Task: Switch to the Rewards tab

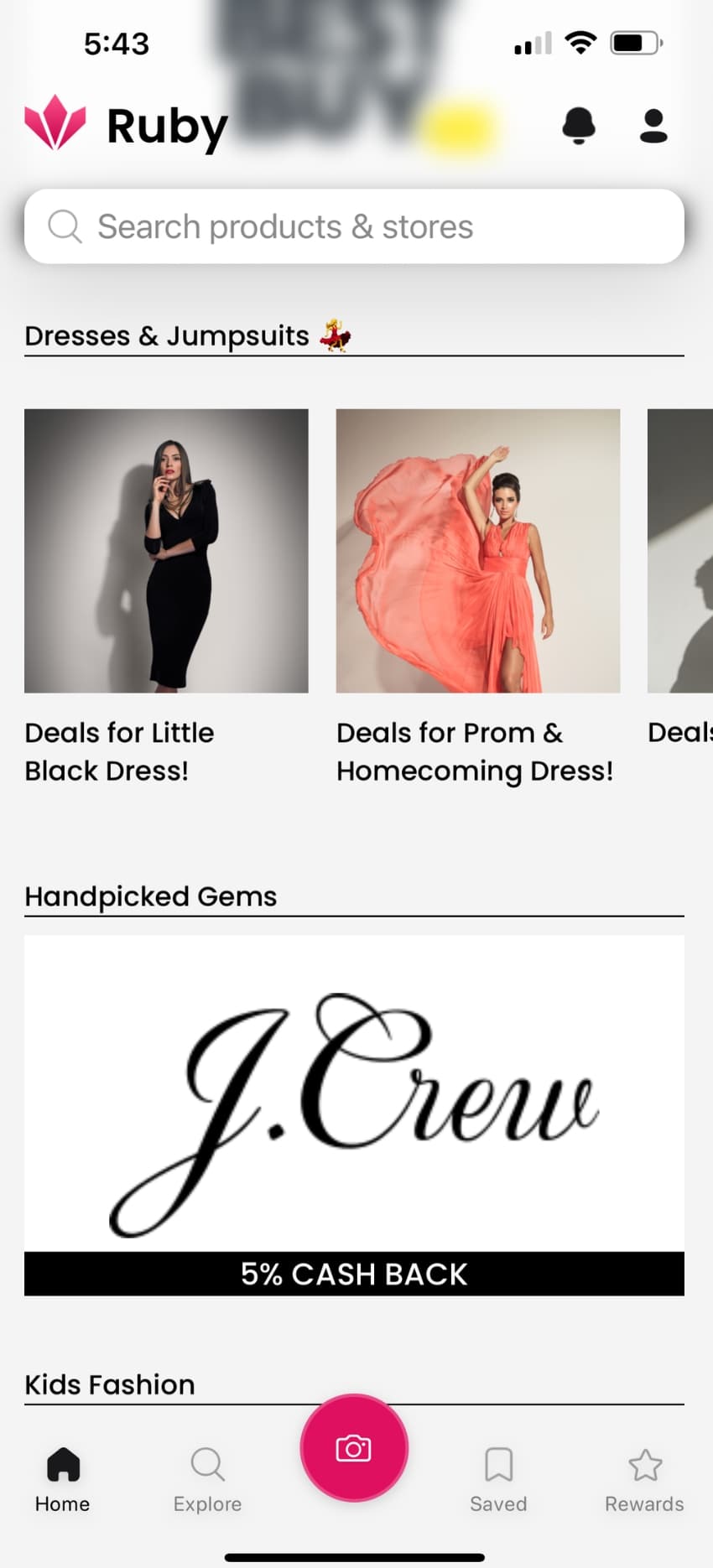Action: 644,1480
